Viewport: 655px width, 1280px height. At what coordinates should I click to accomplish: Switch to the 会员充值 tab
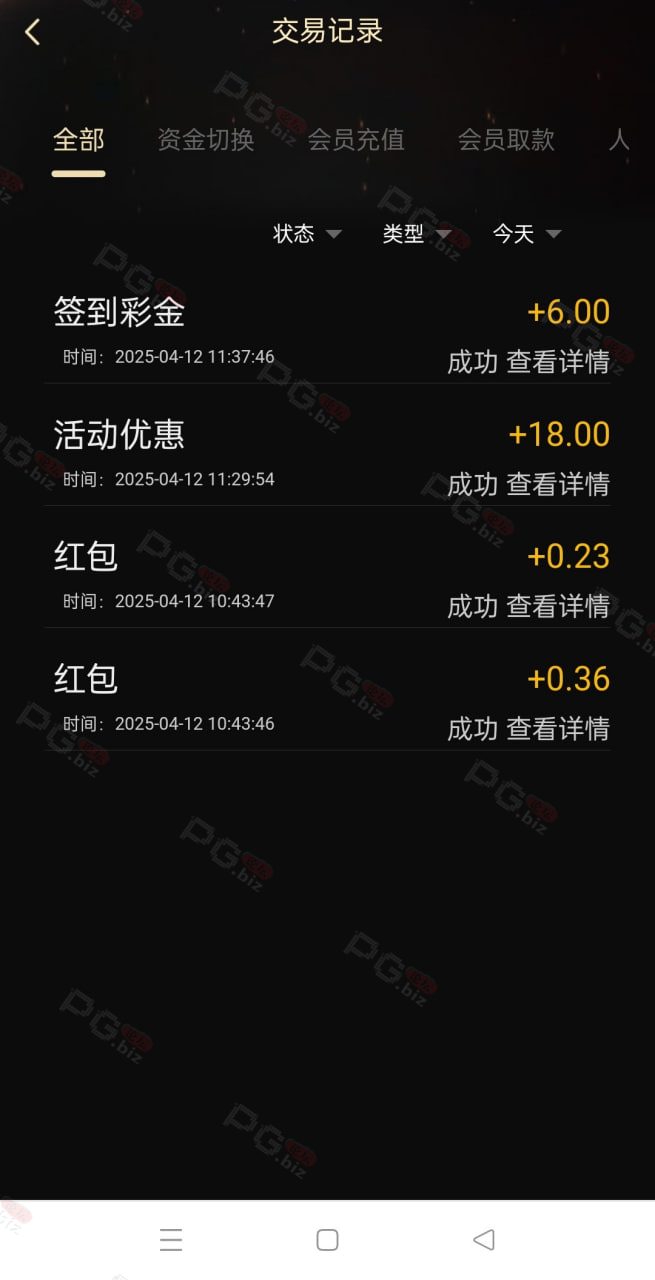pyautogui.click(x=356, y=140)
